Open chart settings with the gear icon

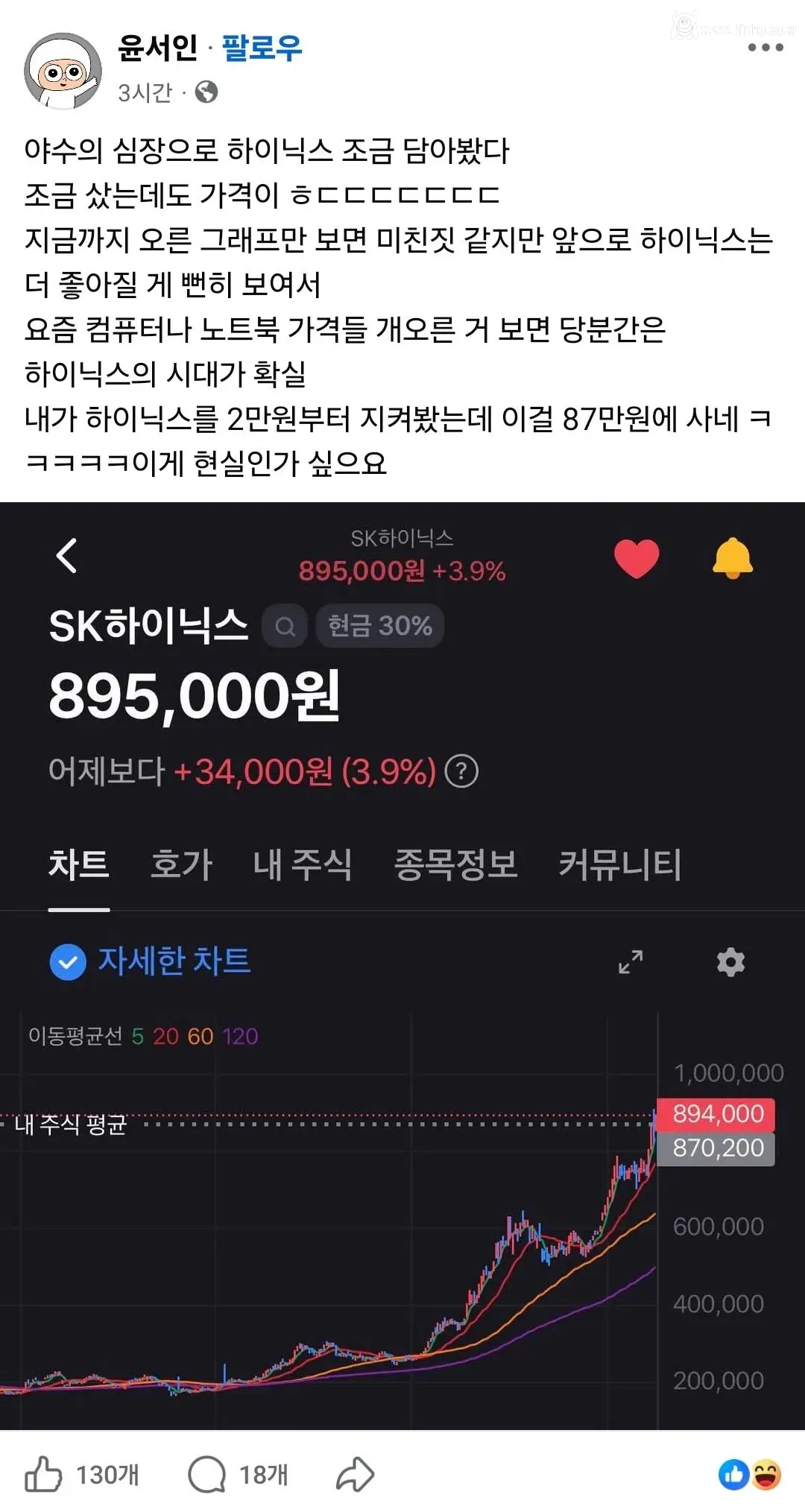pyautogui.click(x=731, y=962)
